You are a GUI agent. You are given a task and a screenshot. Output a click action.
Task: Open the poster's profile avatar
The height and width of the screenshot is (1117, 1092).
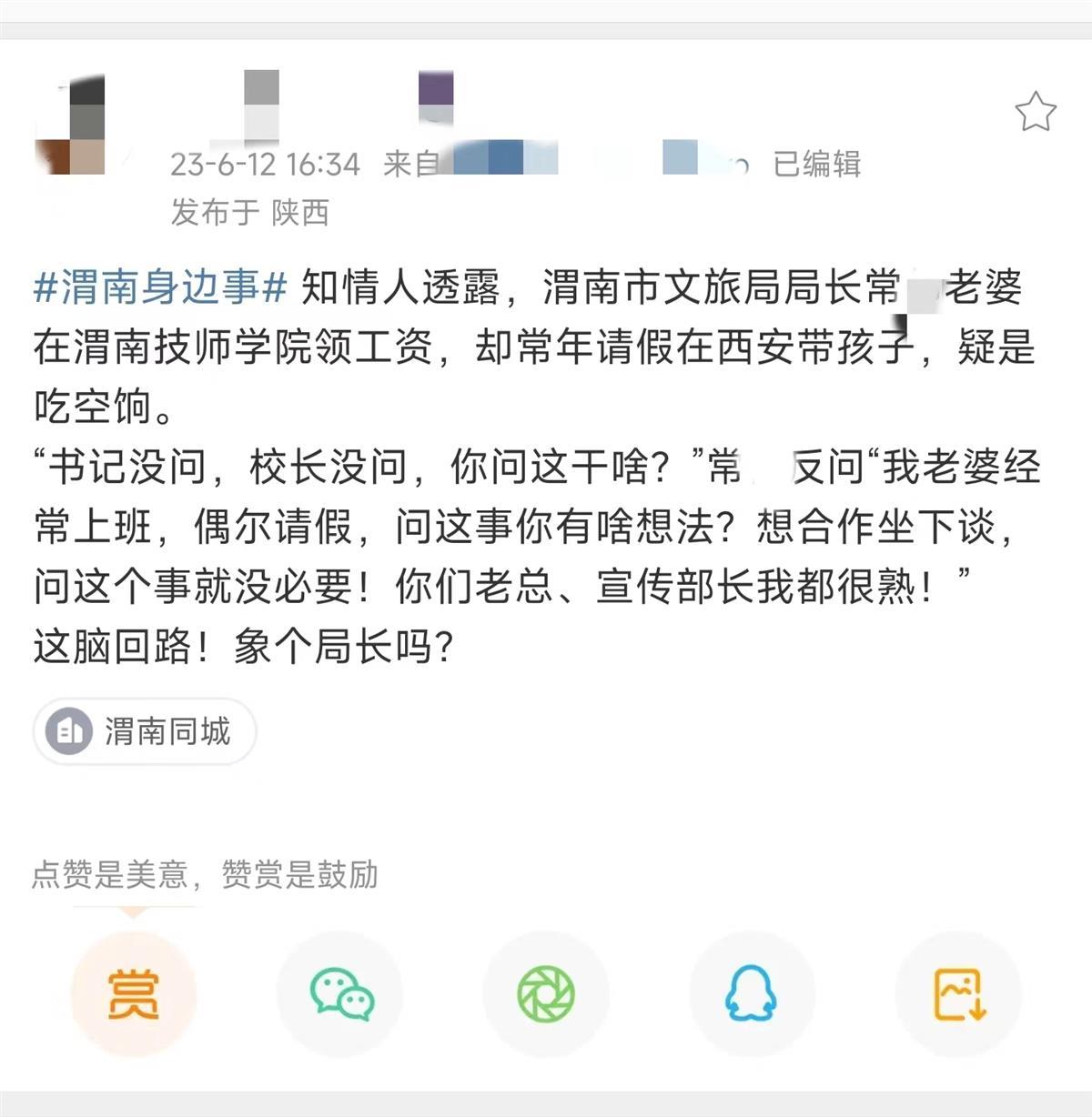pyautogui.click(x=70, y=127)
